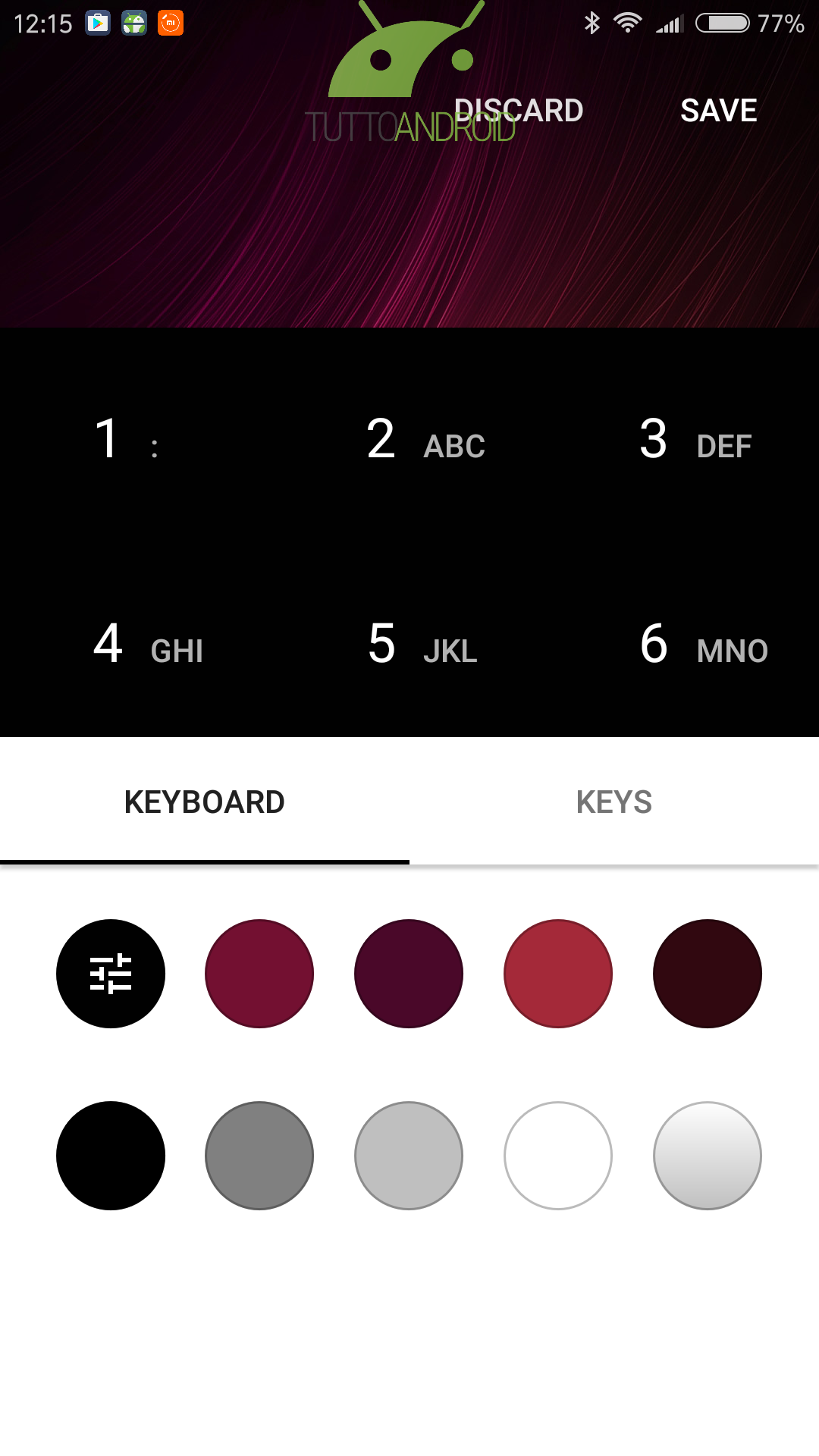Select the solid black swatch
Viewport: 819px width, 1456px height.
tap(111, 1156)
